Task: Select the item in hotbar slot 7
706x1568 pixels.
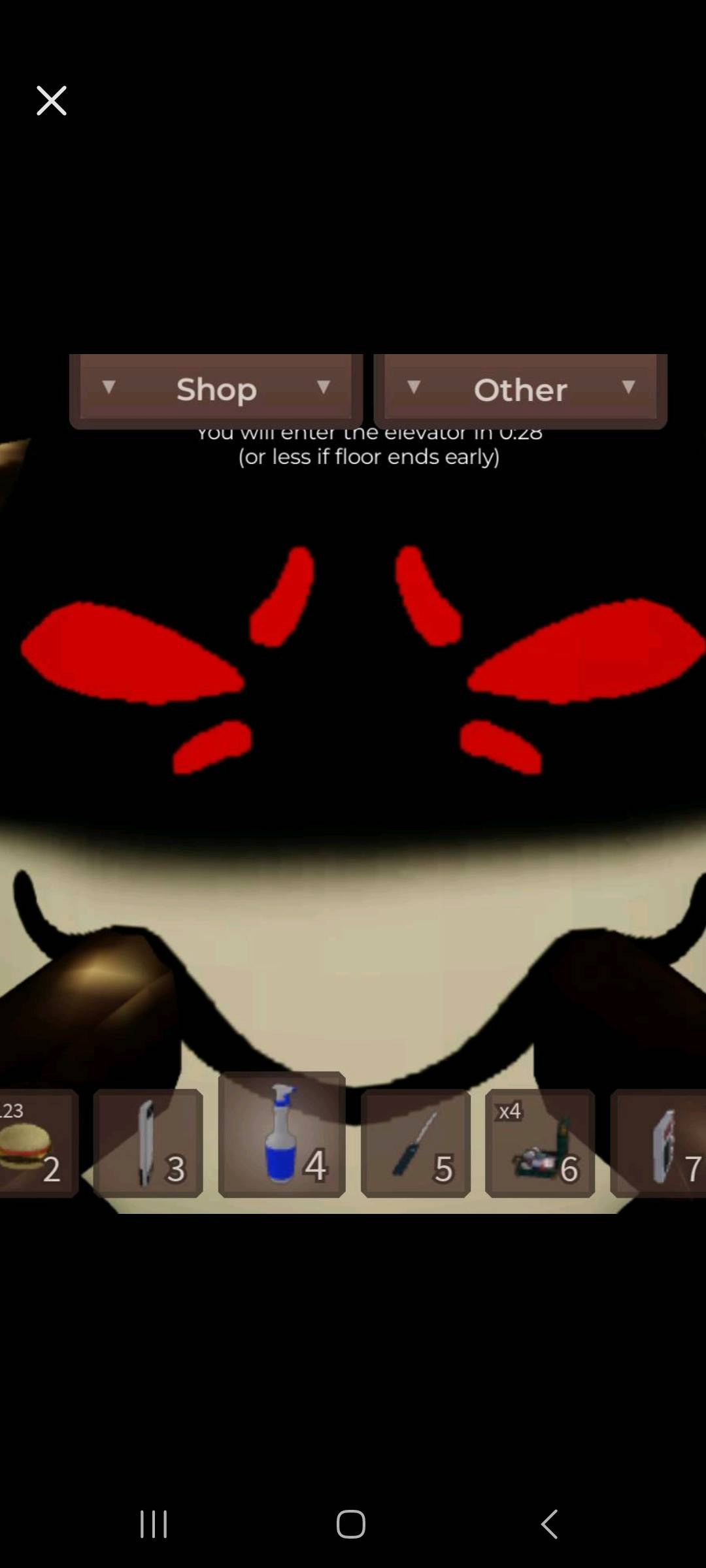Action: [660, 1143]
